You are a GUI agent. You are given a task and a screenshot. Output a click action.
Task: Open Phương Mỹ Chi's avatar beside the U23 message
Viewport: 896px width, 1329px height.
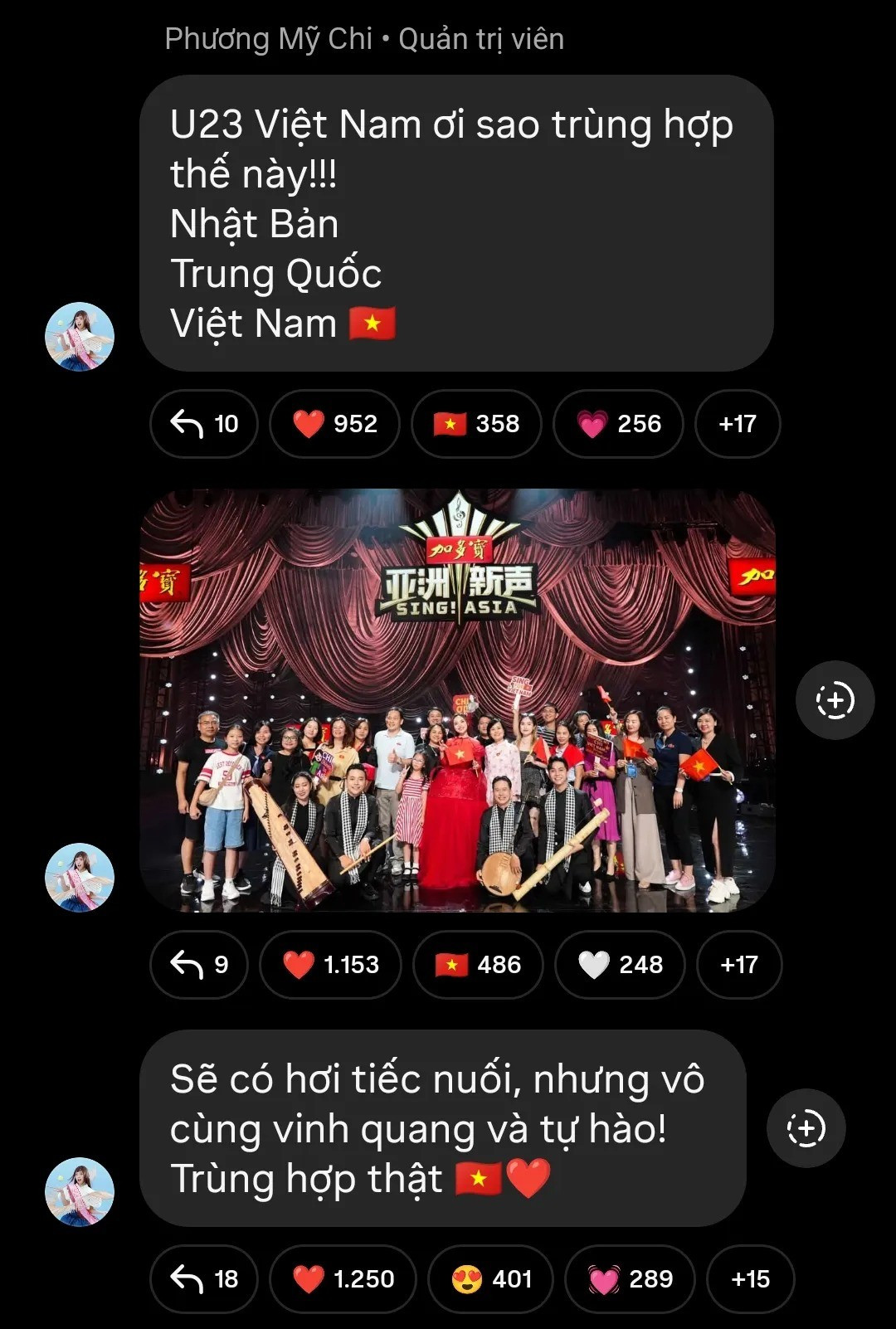[79, 337]
